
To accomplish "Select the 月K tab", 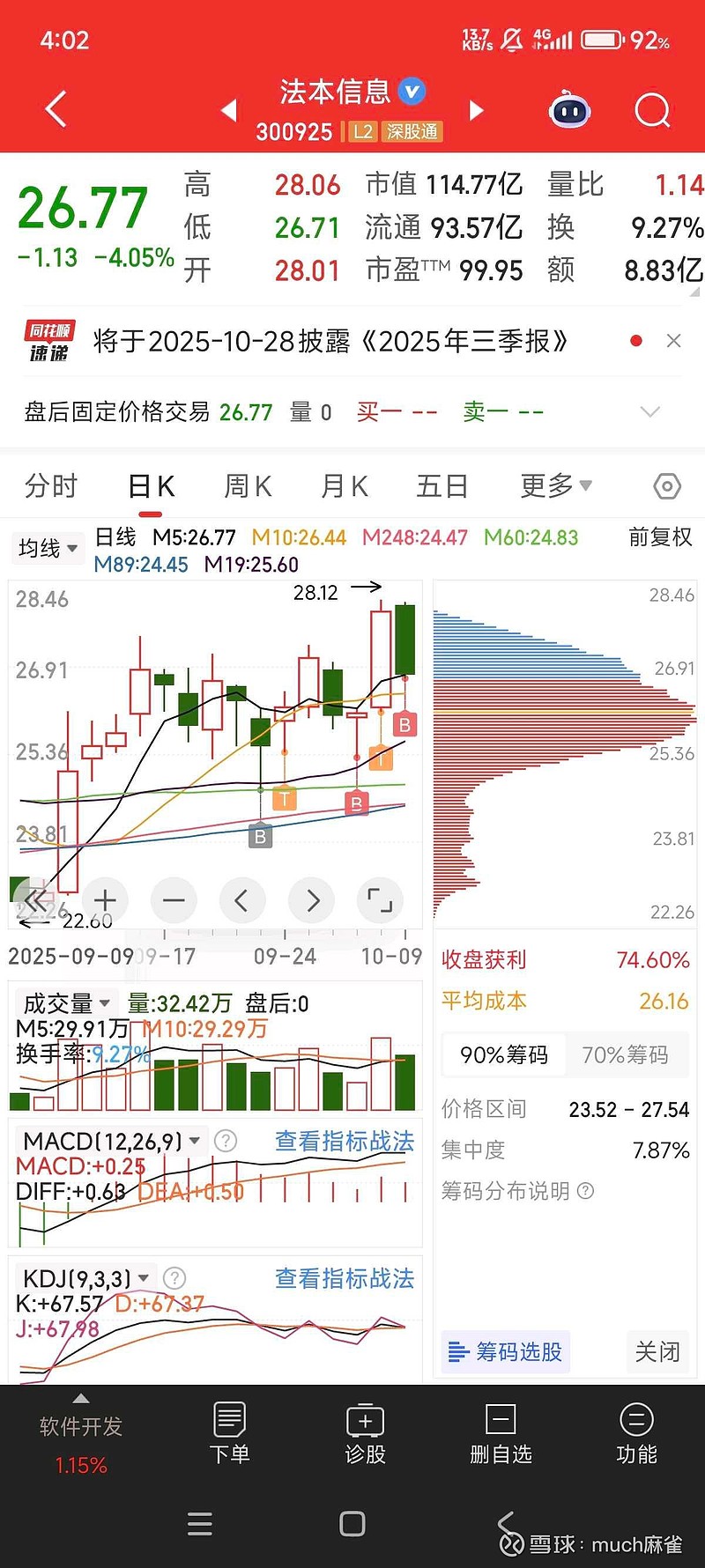I will [x=345, y=485].
